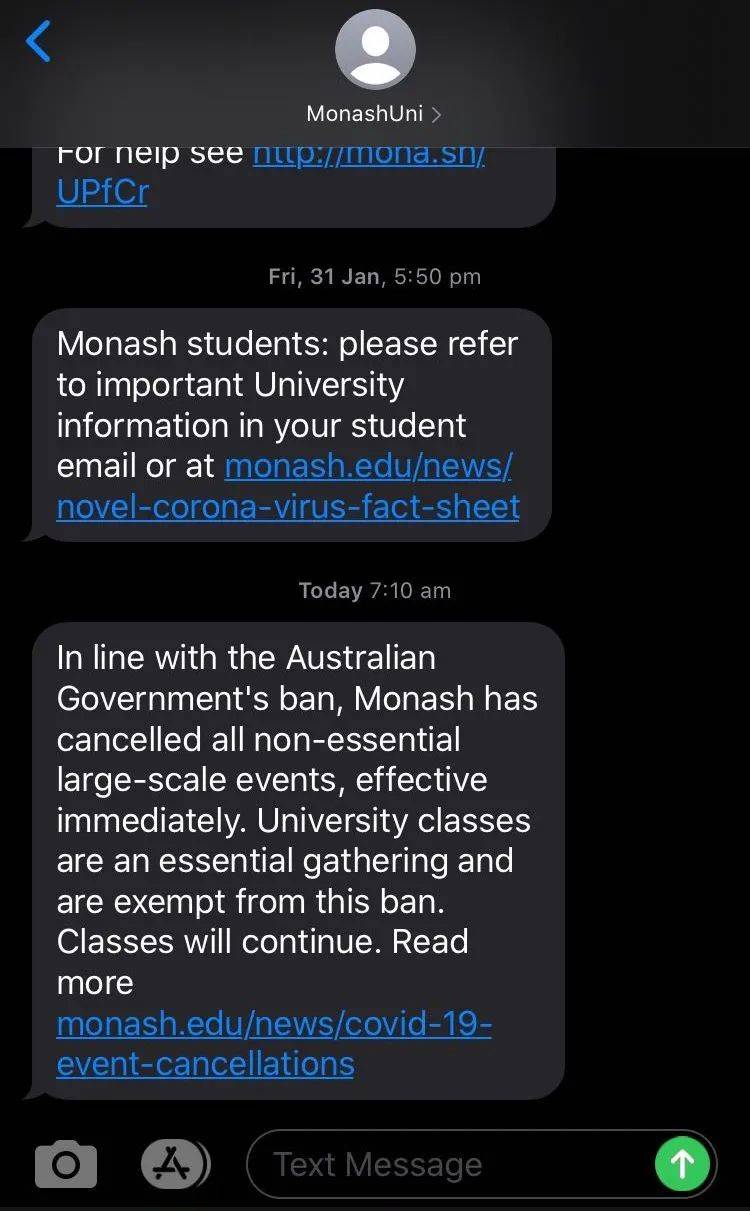Open the camera to attach a photo
This screenshot has width=750, height=1211.
(x=66, y=1165)
